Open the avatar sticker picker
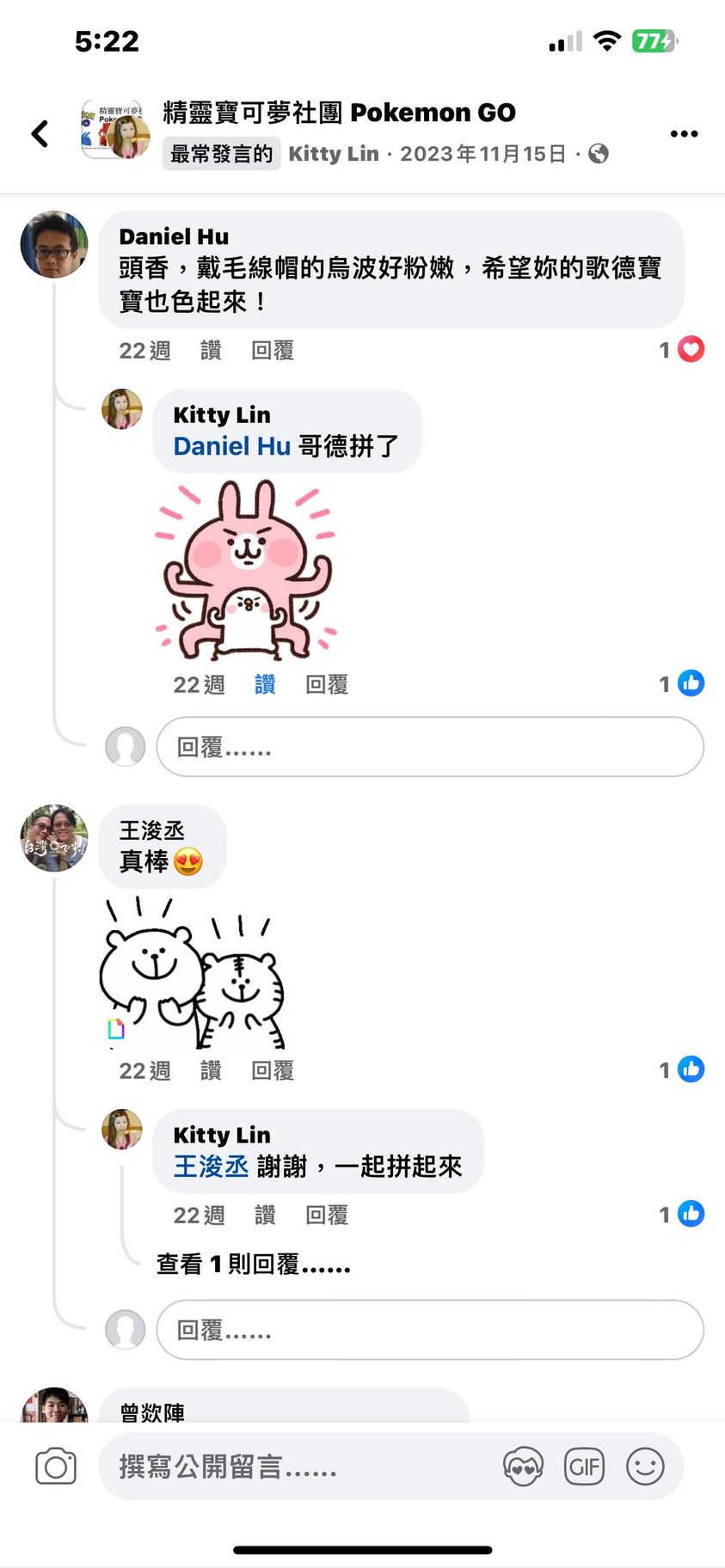The image size is (725, 1568). tap(523, 1467)
